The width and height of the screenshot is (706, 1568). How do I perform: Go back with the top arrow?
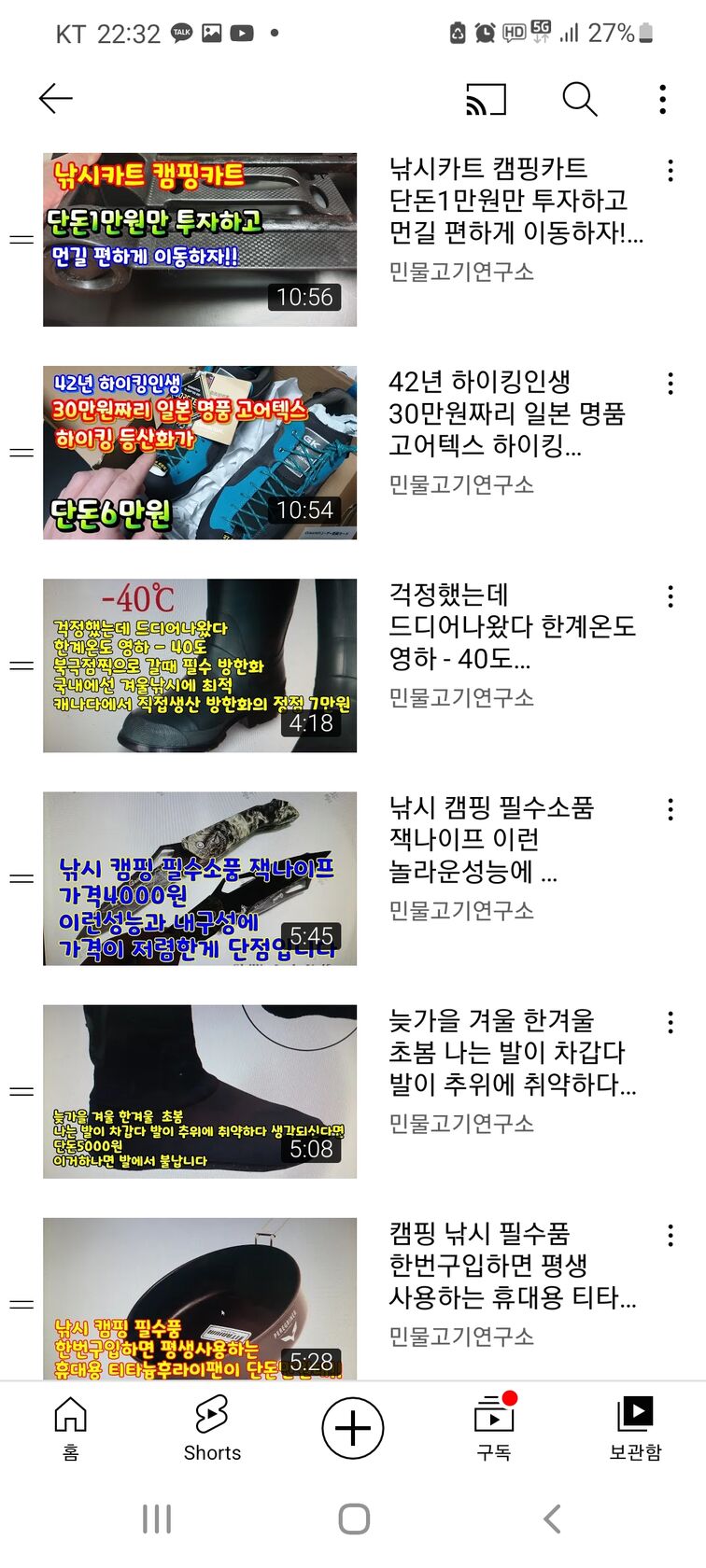[x=56, y=98]
